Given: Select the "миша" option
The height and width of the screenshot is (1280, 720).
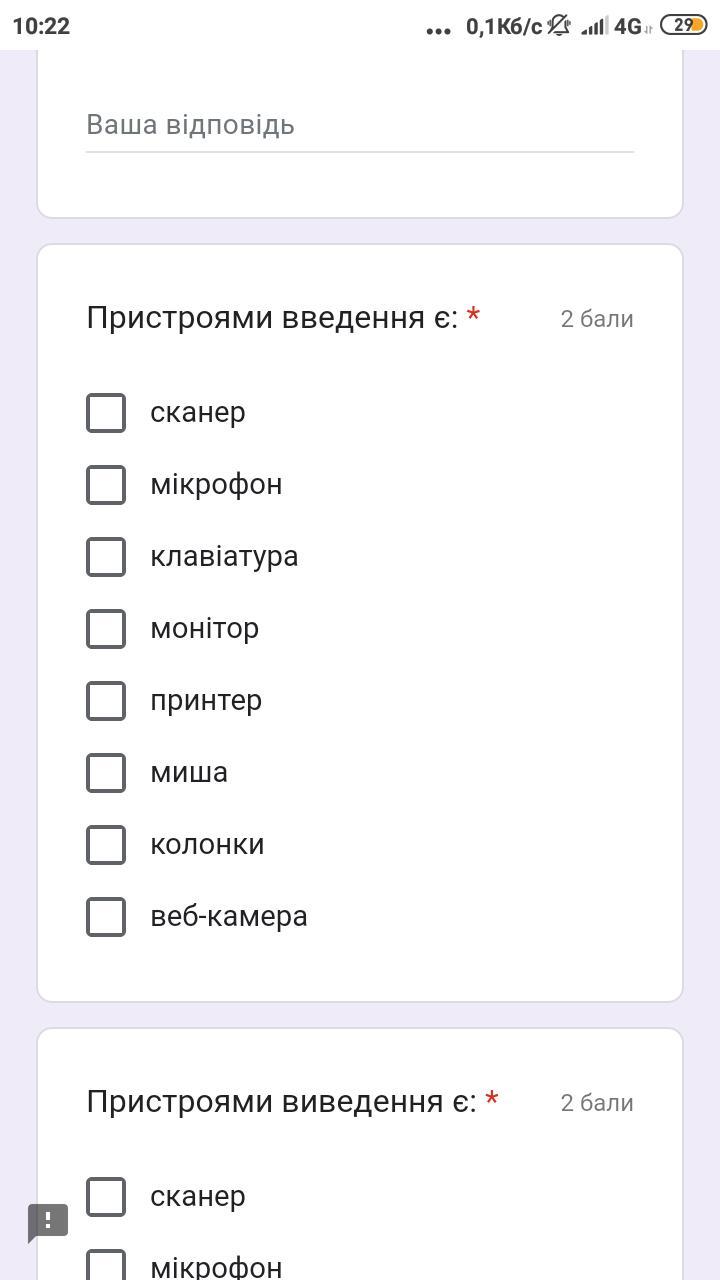Looking at the screenshot, I should (x=106, y=773).
